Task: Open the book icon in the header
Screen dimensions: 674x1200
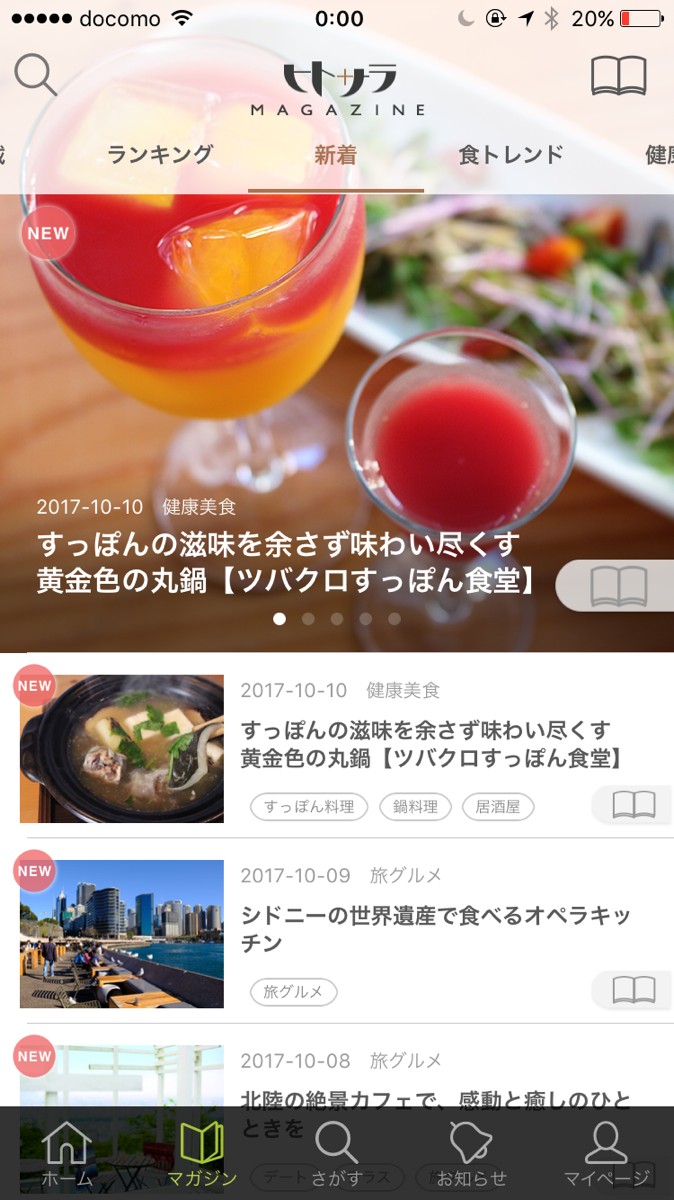Action: pos(618,76)
